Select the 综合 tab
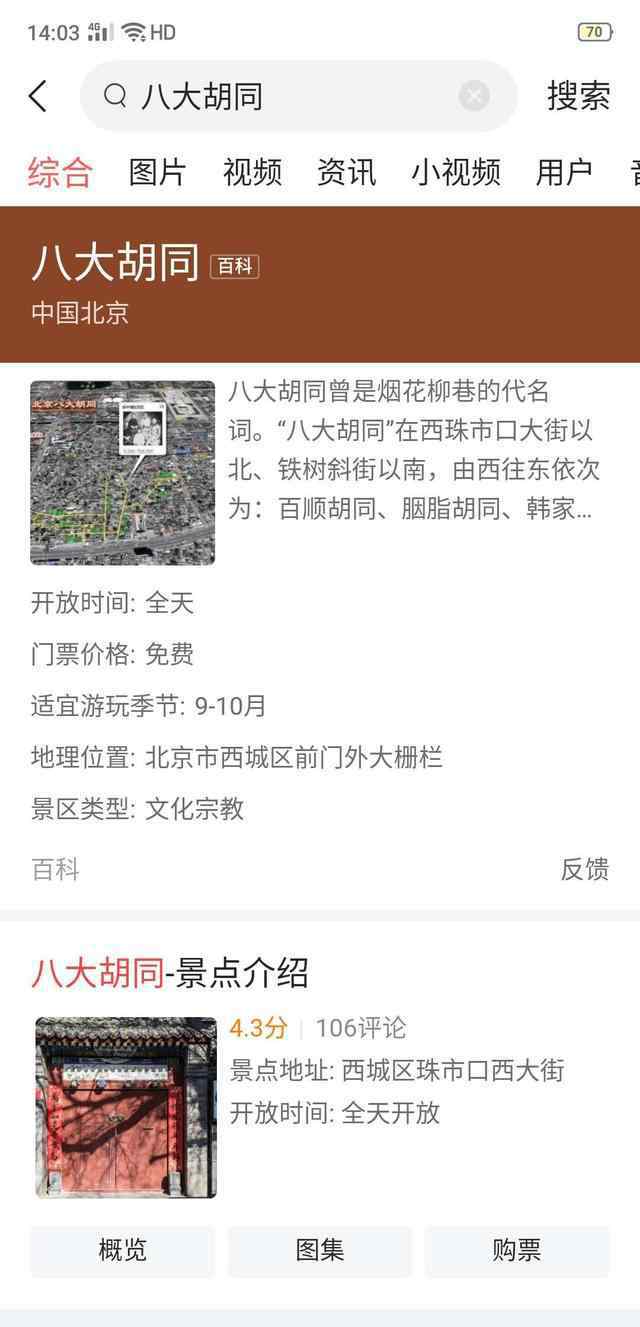 60,172
